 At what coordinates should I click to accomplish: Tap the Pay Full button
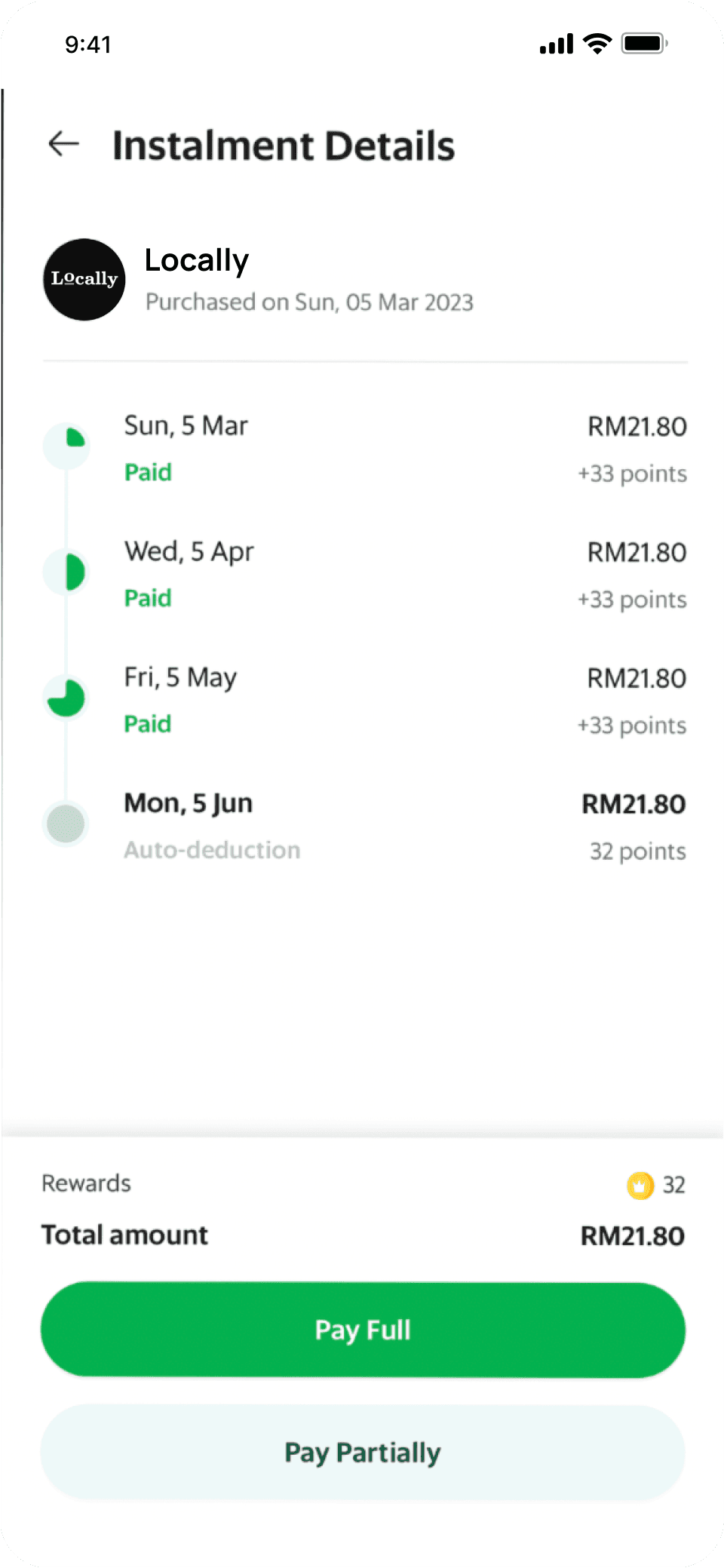pyautogui.click(x=363, y=1330)
